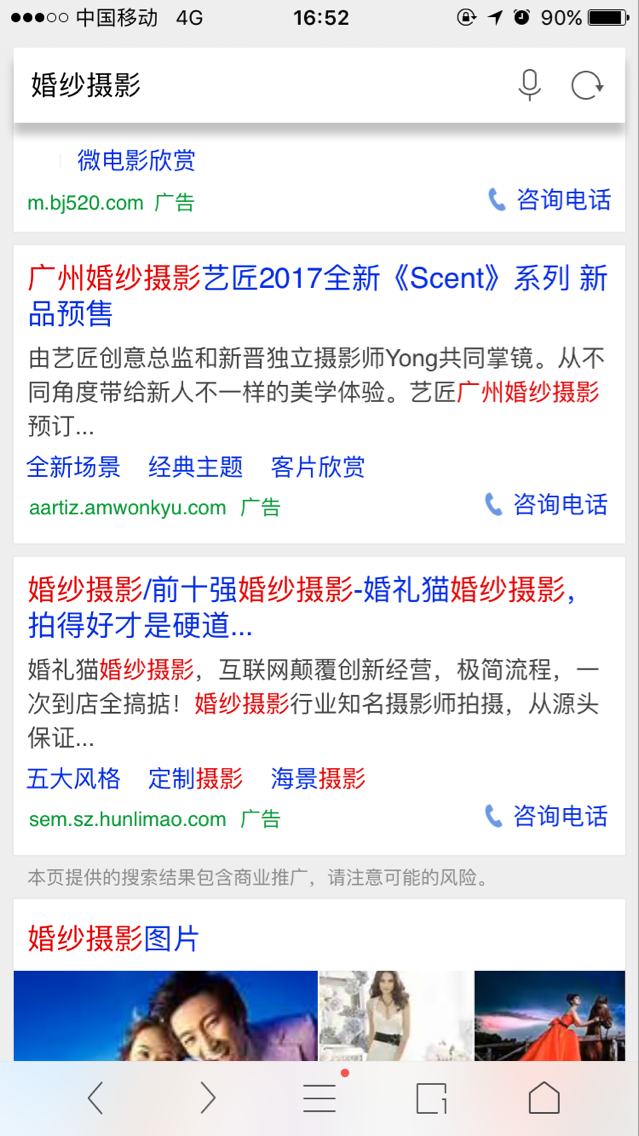This screenshot has height=1136, width=639.
Task: Call 咨询电话 for aartiz.amwonkyu.com
Action: pos(548,505)
